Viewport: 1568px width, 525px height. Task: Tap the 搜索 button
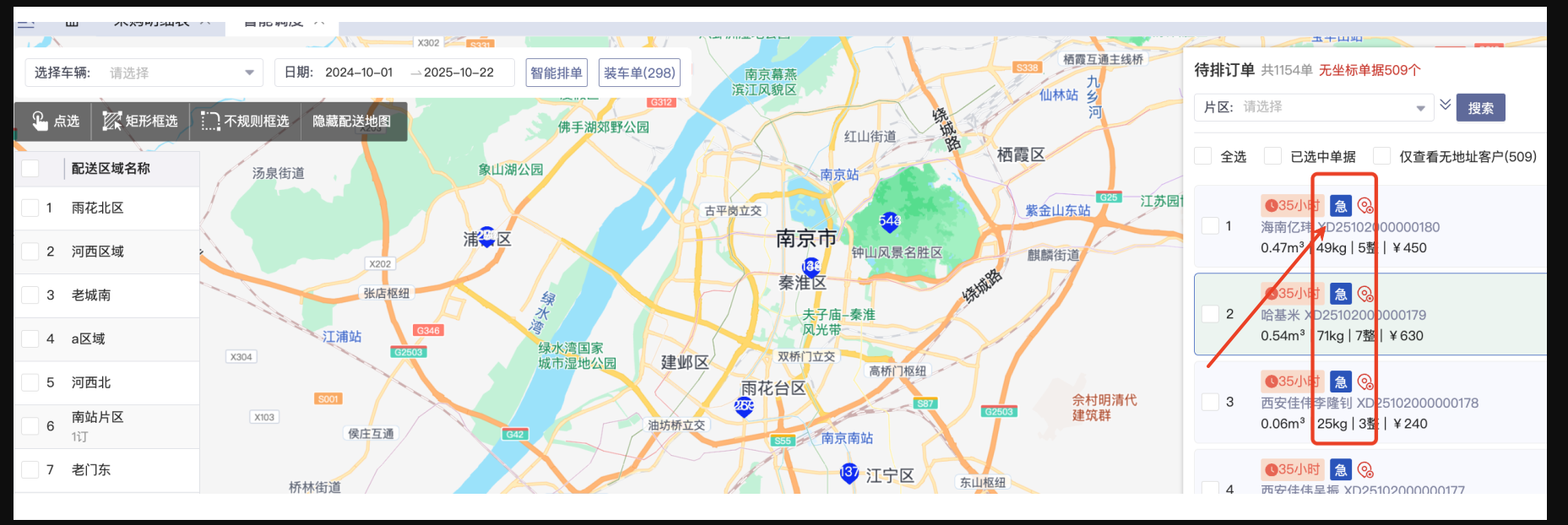(x=1480, y=108)
